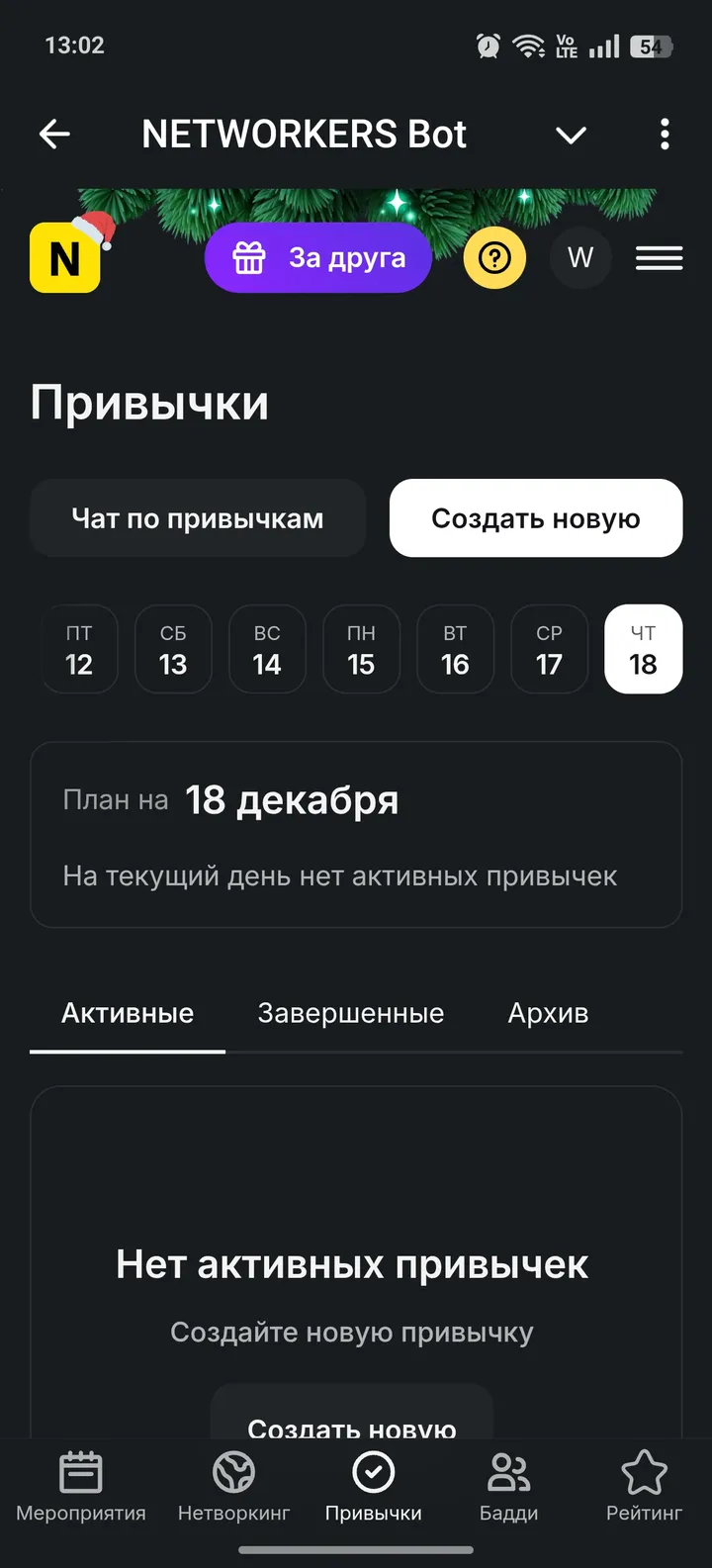The width and height of the screenshot is (712, 1568).
Task: Tap the yellow question mark help icon
Action: [494, 257]
